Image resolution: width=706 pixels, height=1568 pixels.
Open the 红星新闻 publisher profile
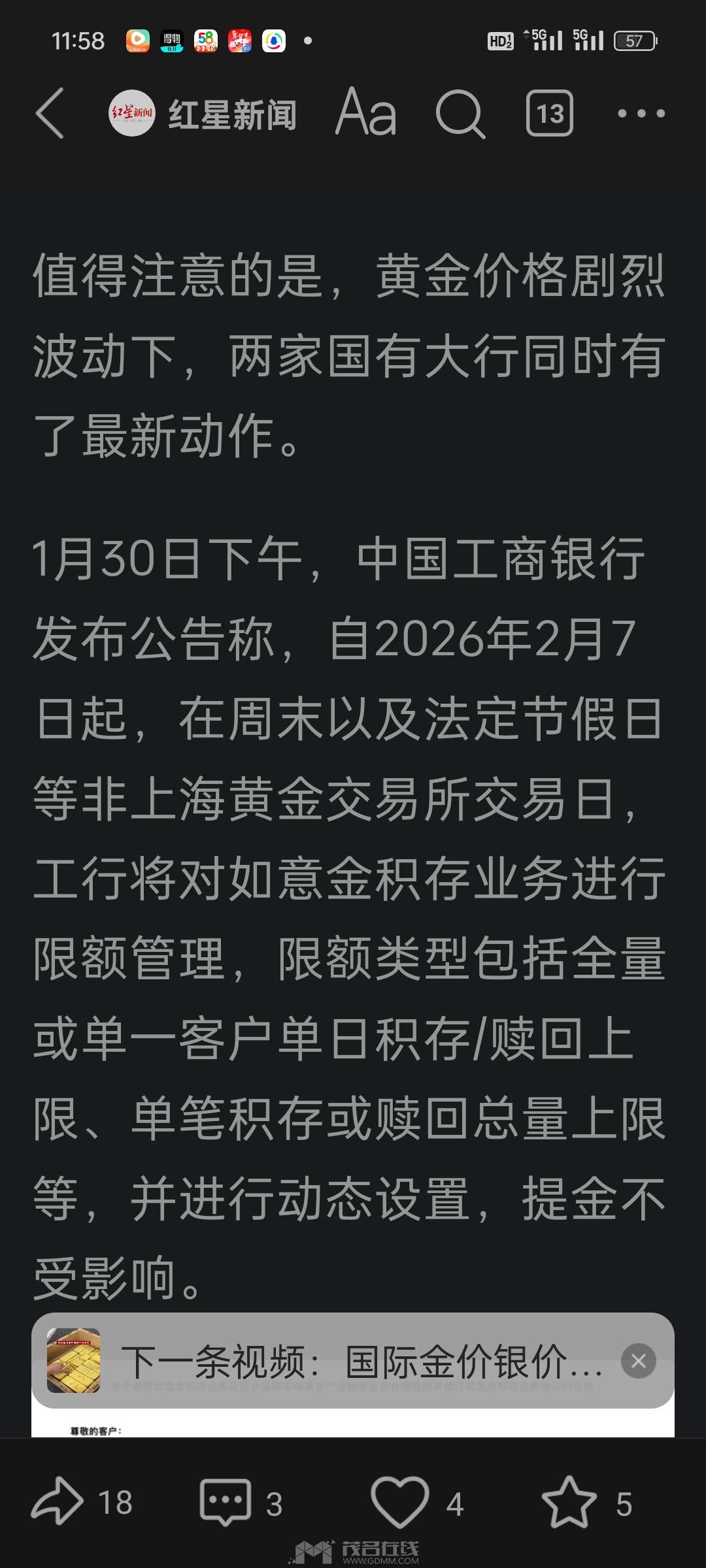click(x=203, y=114)
